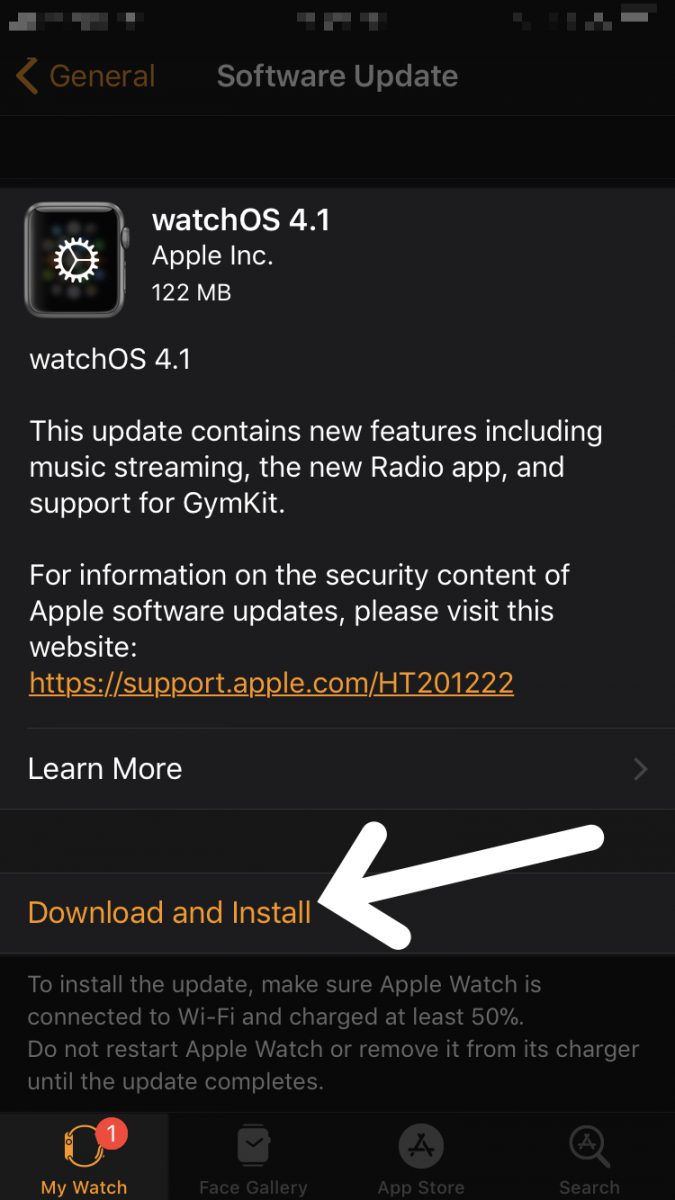Go to the Search tab
The image size is (675, 1200).
coord(590,1157)
